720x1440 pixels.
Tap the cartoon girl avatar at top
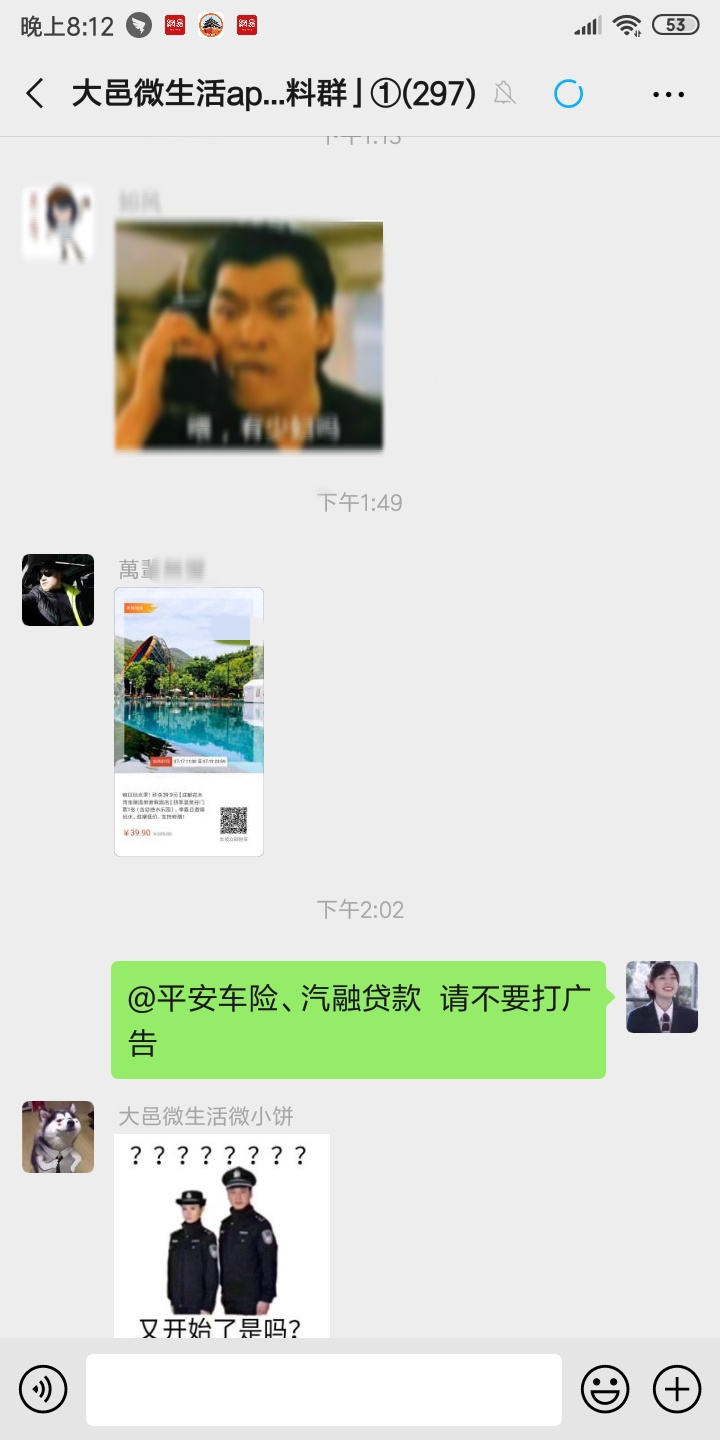(58, 223)
